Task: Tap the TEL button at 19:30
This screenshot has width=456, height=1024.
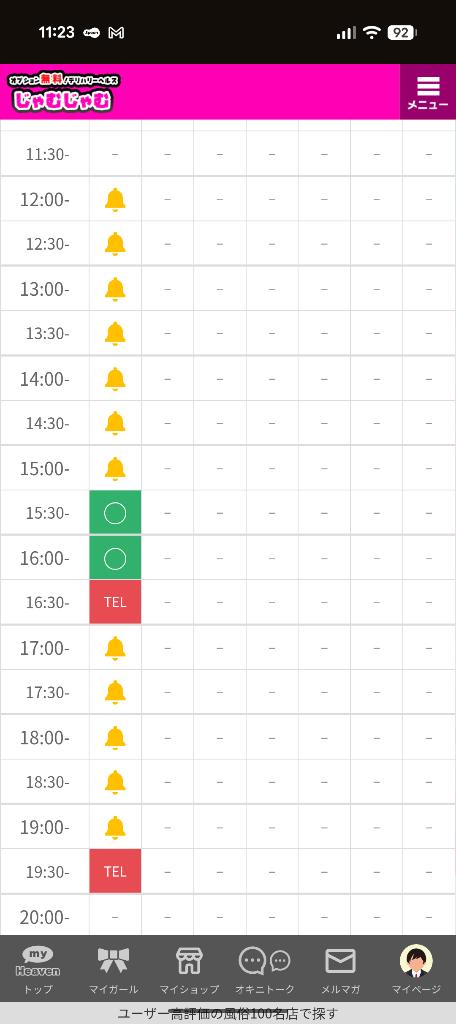Action: click(x=115, y=872)
